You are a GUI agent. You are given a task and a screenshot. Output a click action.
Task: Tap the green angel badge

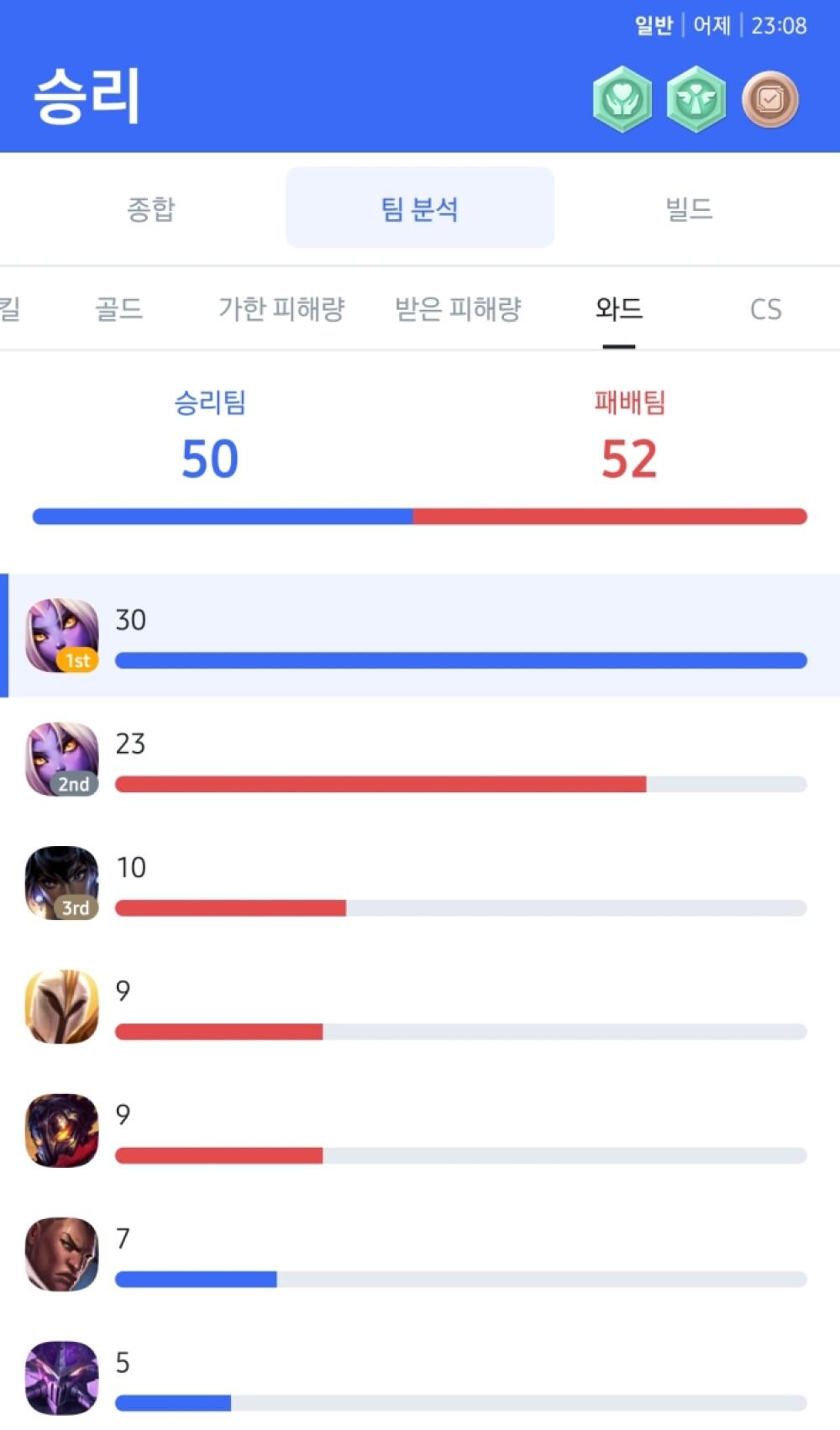[696, 100]
